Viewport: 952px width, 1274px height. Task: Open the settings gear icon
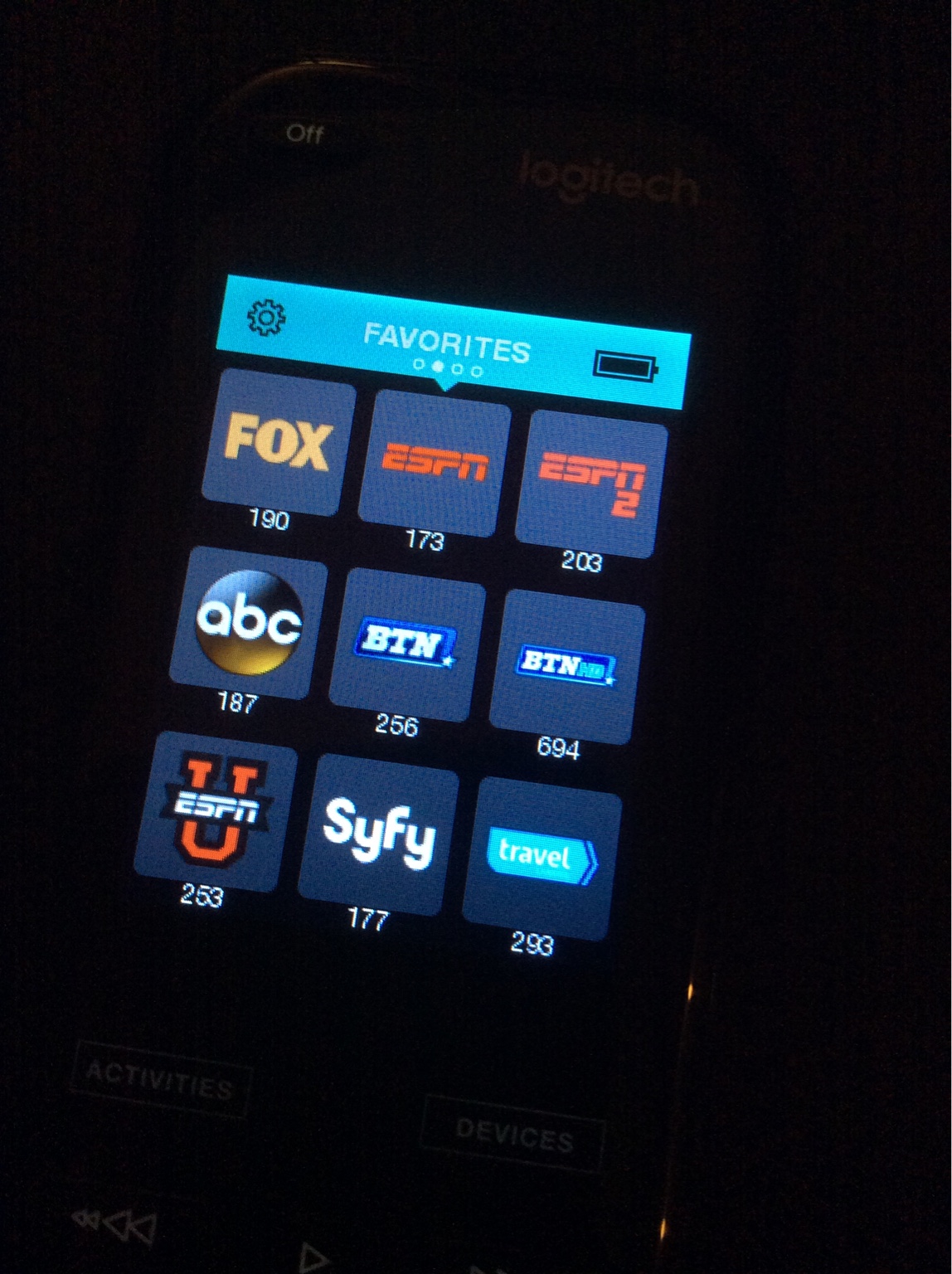pos(267,318)
